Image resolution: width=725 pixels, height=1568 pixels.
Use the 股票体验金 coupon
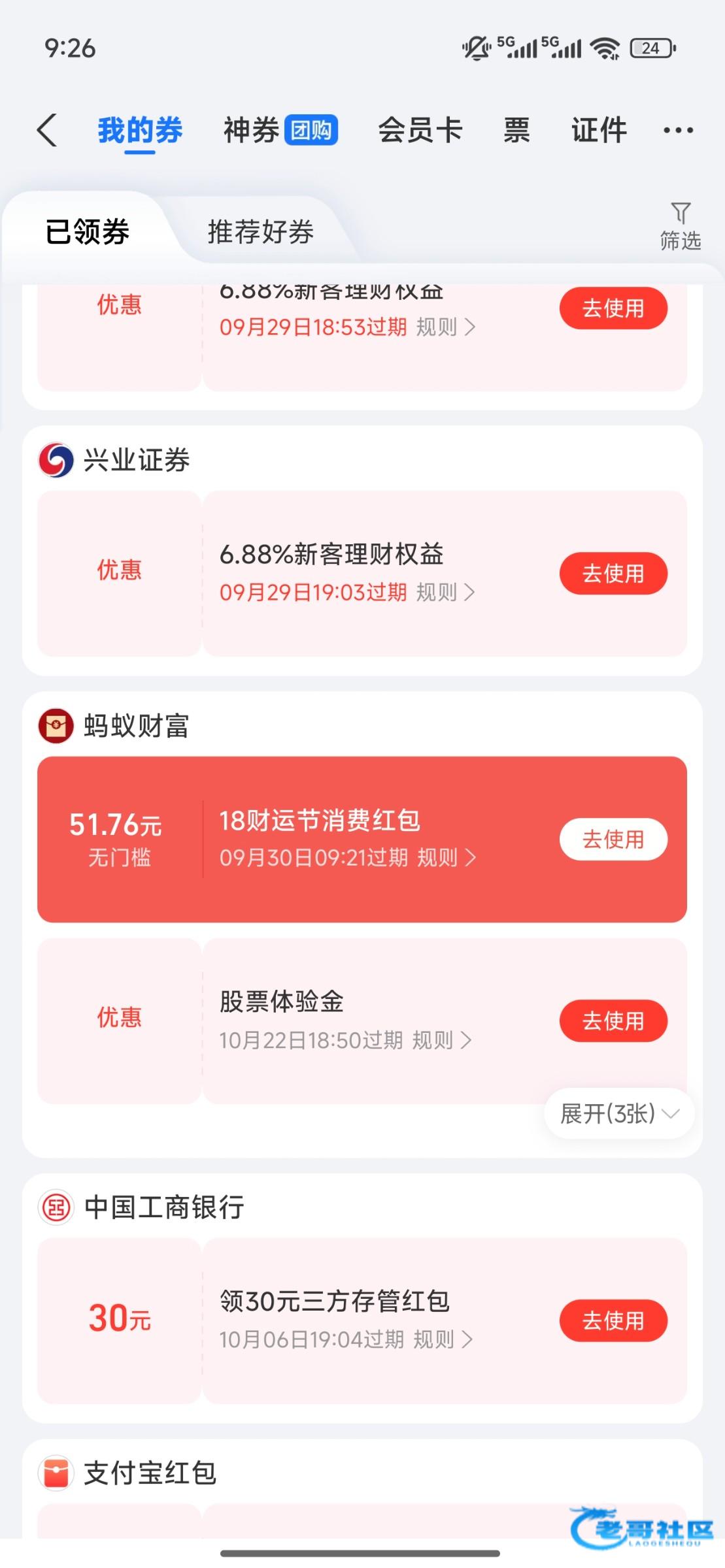[613, 1021]
